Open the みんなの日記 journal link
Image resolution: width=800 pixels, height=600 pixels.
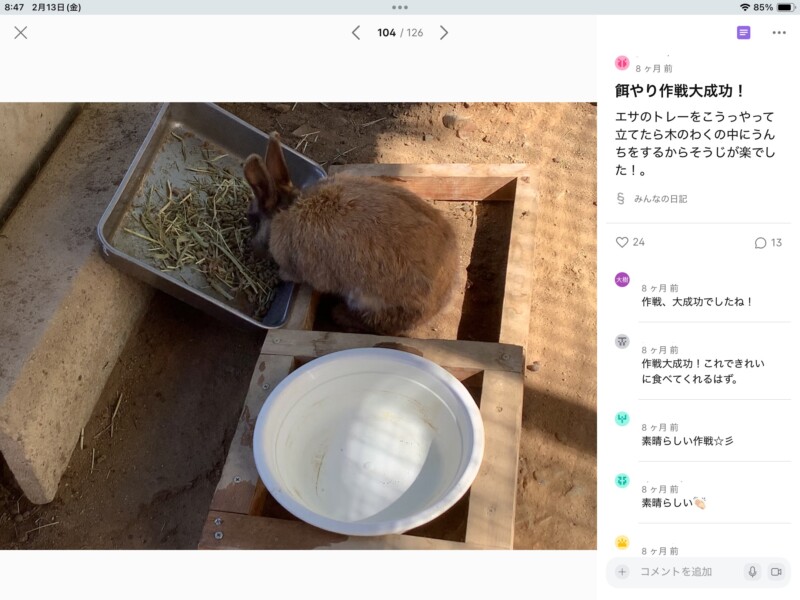[x=659, y=199]
